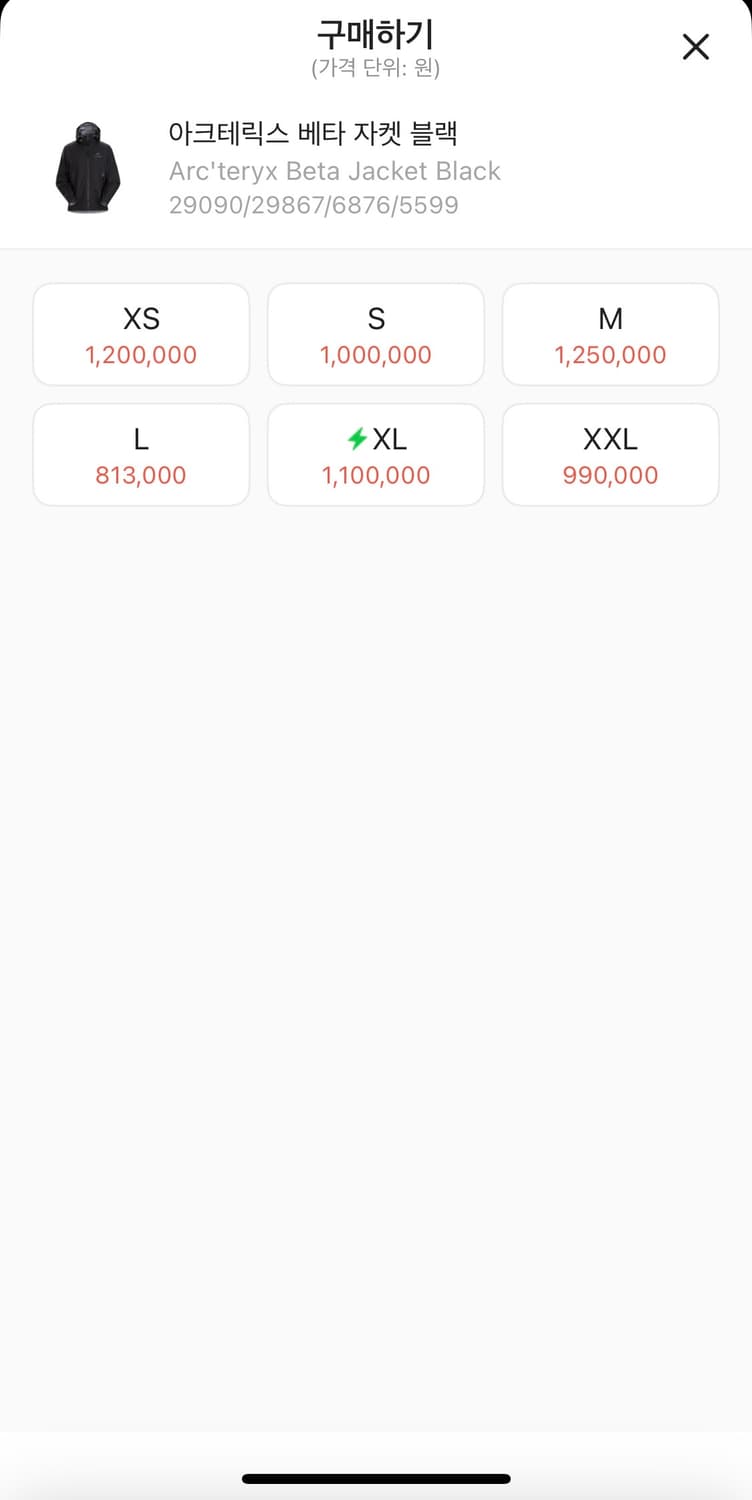752x1500 pixels.
Task: Click the Arc'teryx Beta Jacket Black subtitle
Action: click(x=333, y=171)
